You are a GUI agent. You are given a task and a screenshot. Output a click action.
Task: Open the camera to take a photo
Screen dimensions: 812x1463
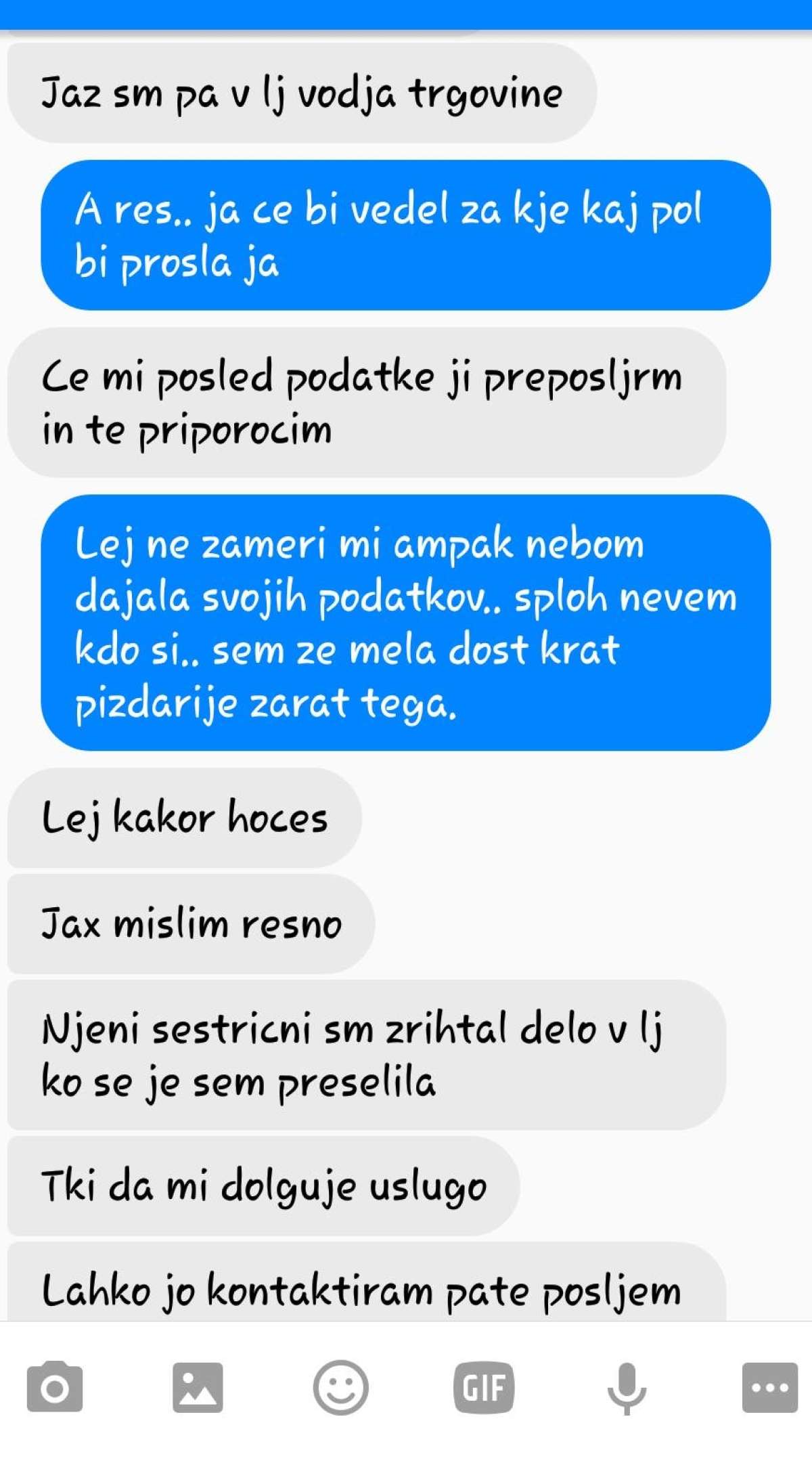pyautogui.click(x=55, y=1386)
